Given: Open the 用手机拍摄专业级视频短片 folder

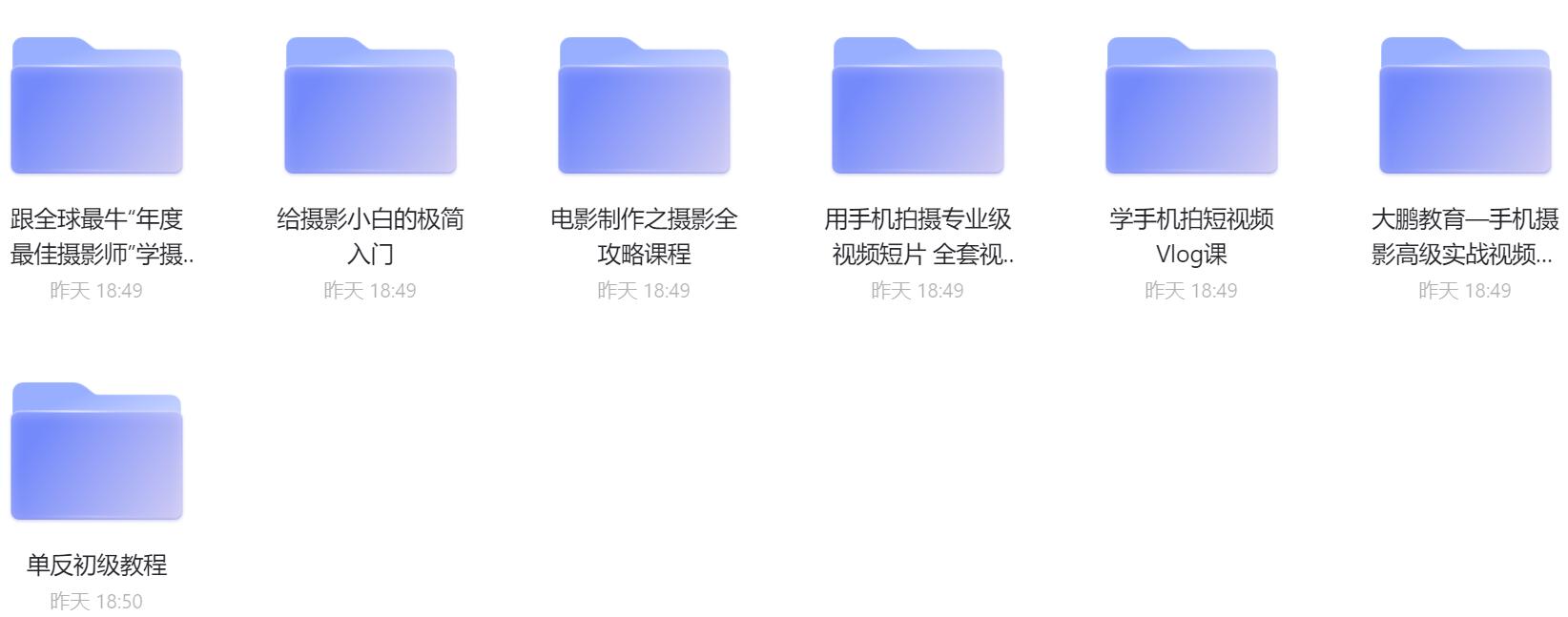Looking at the screenshot, I should tap(918, 107).
